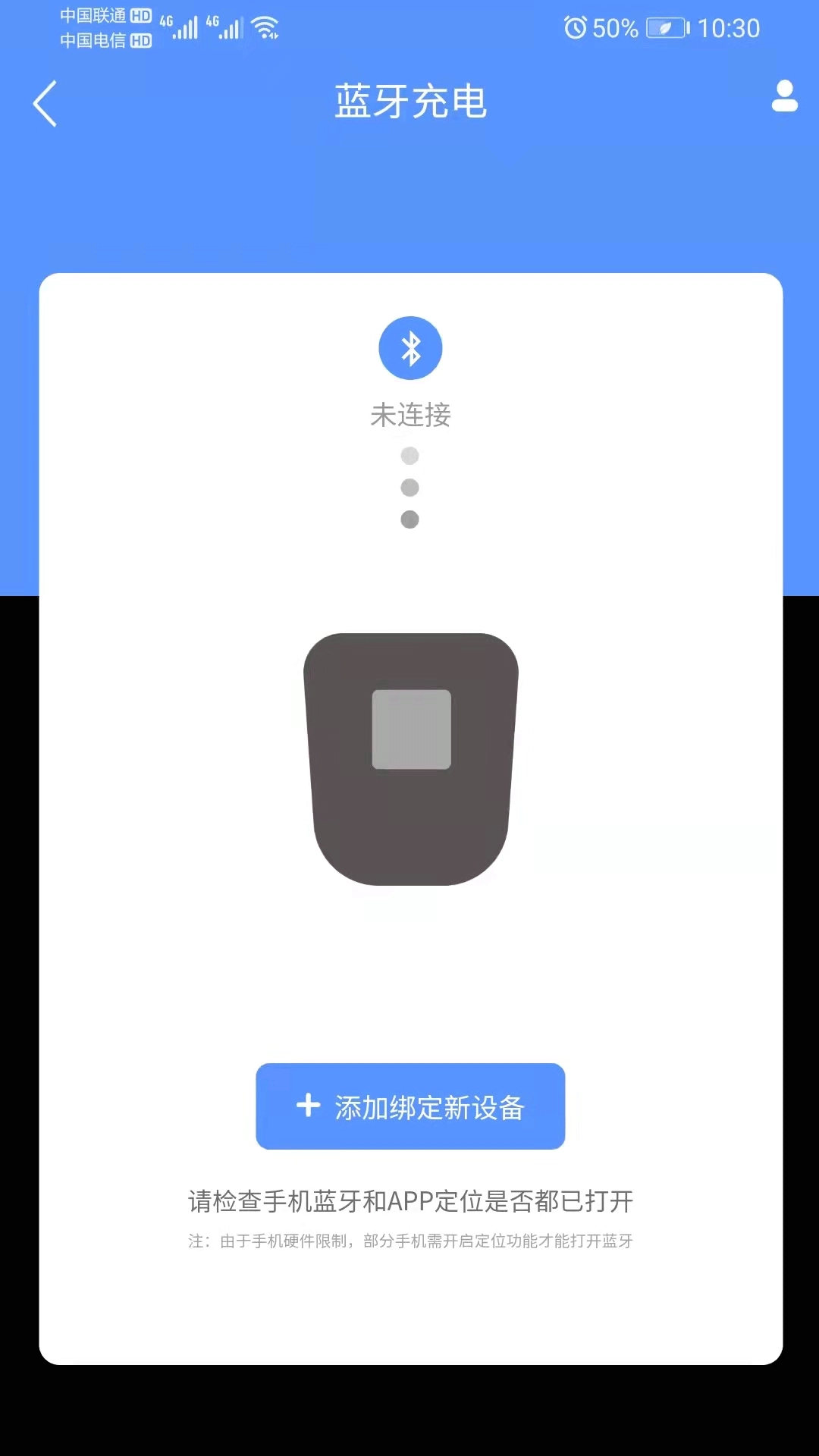Toggle Bluetooth via the blue Bluetooth badge
This screenshot has width=819, height=1456.
[x=410, y=347]
